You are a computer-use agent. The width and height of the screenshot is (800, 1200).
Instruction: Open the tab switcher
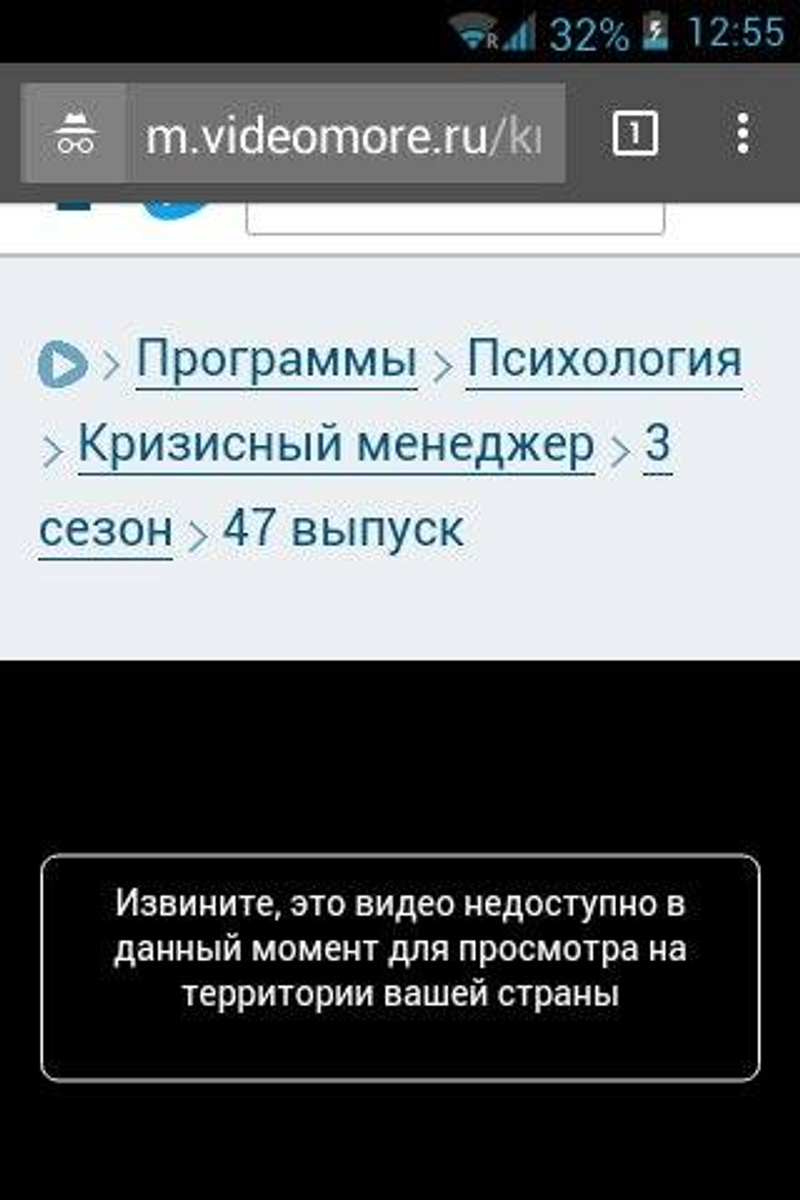point(635,133)
